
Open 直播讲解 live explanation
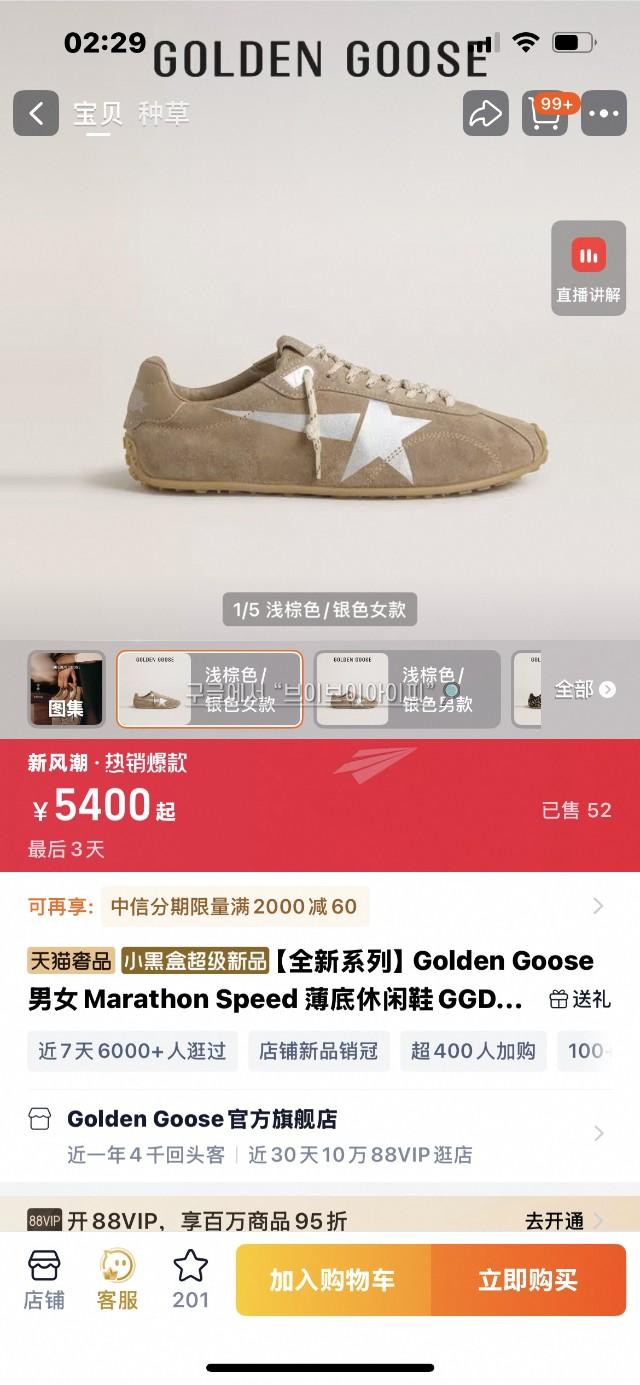588,267
